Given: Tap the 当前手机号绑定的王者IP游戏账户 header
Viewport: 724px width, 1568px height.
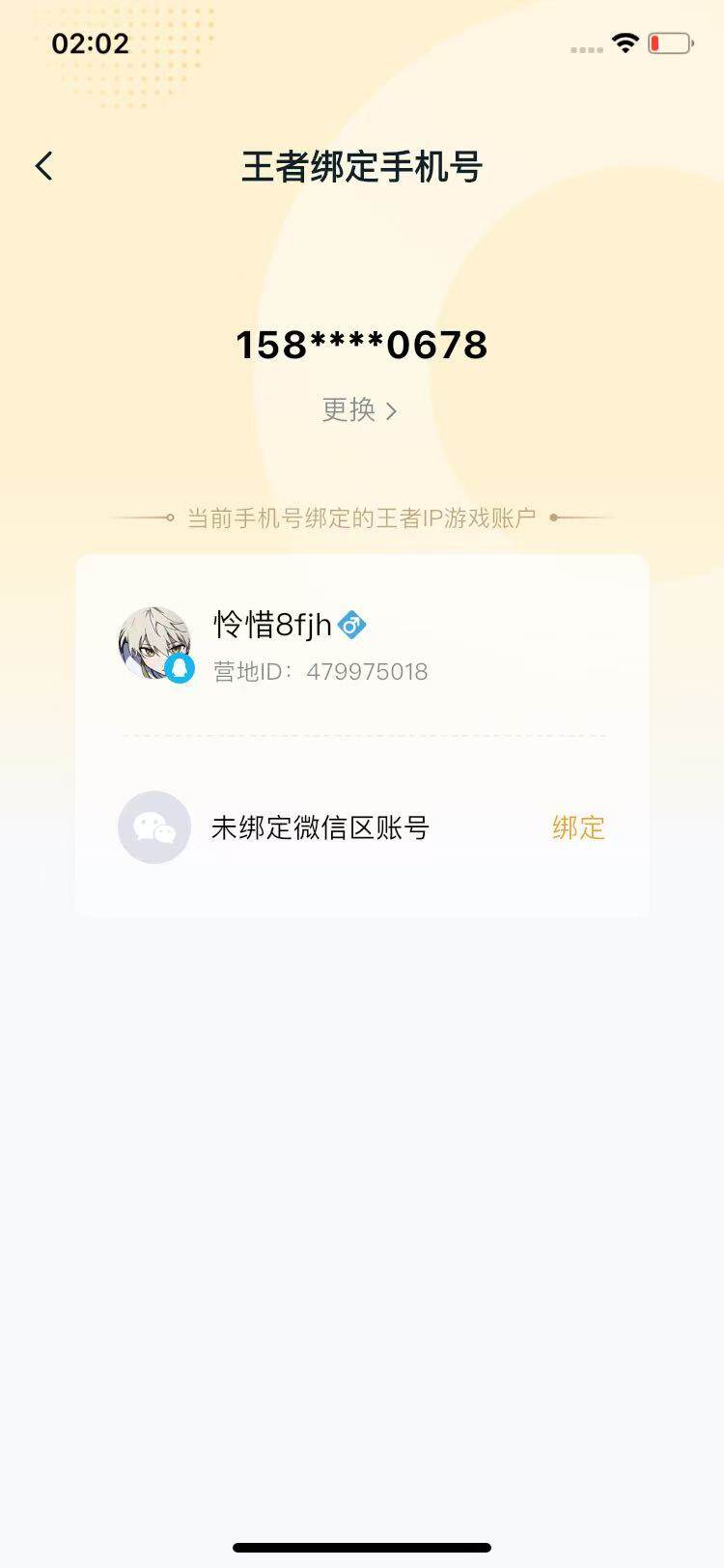Looking at the screenshot, I should coord(361,517).
